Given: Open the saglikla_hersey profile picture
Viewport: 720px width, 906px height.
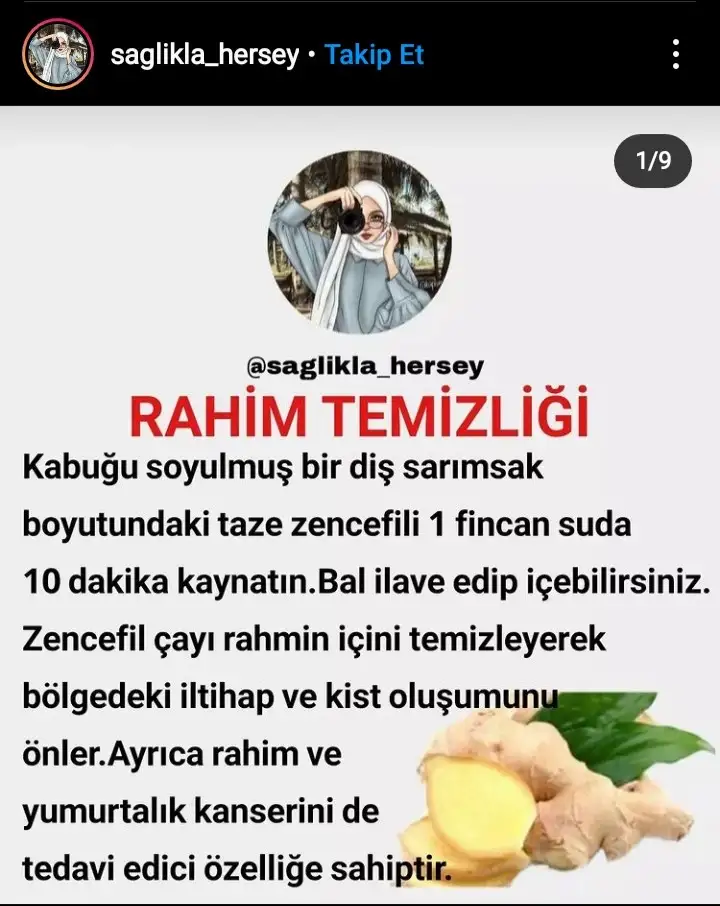Looking at the screenshot, I should click(57, 55).
